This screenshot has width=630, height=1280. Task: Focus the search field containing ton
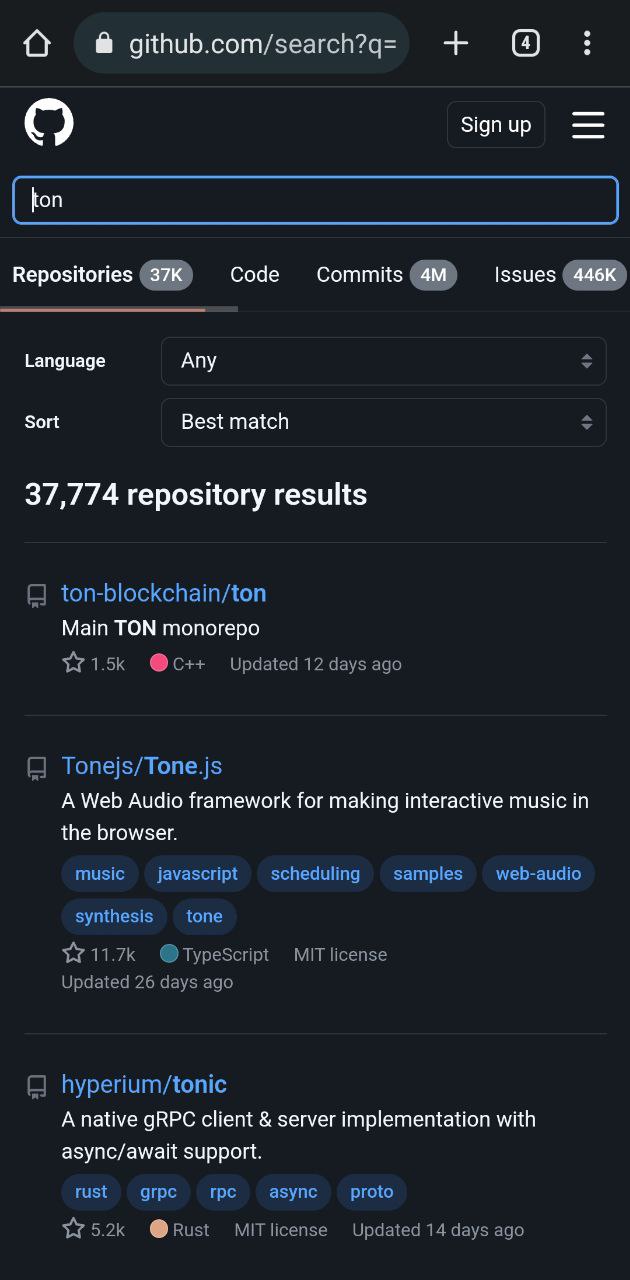pyautogui.click(x=315, y=200)
